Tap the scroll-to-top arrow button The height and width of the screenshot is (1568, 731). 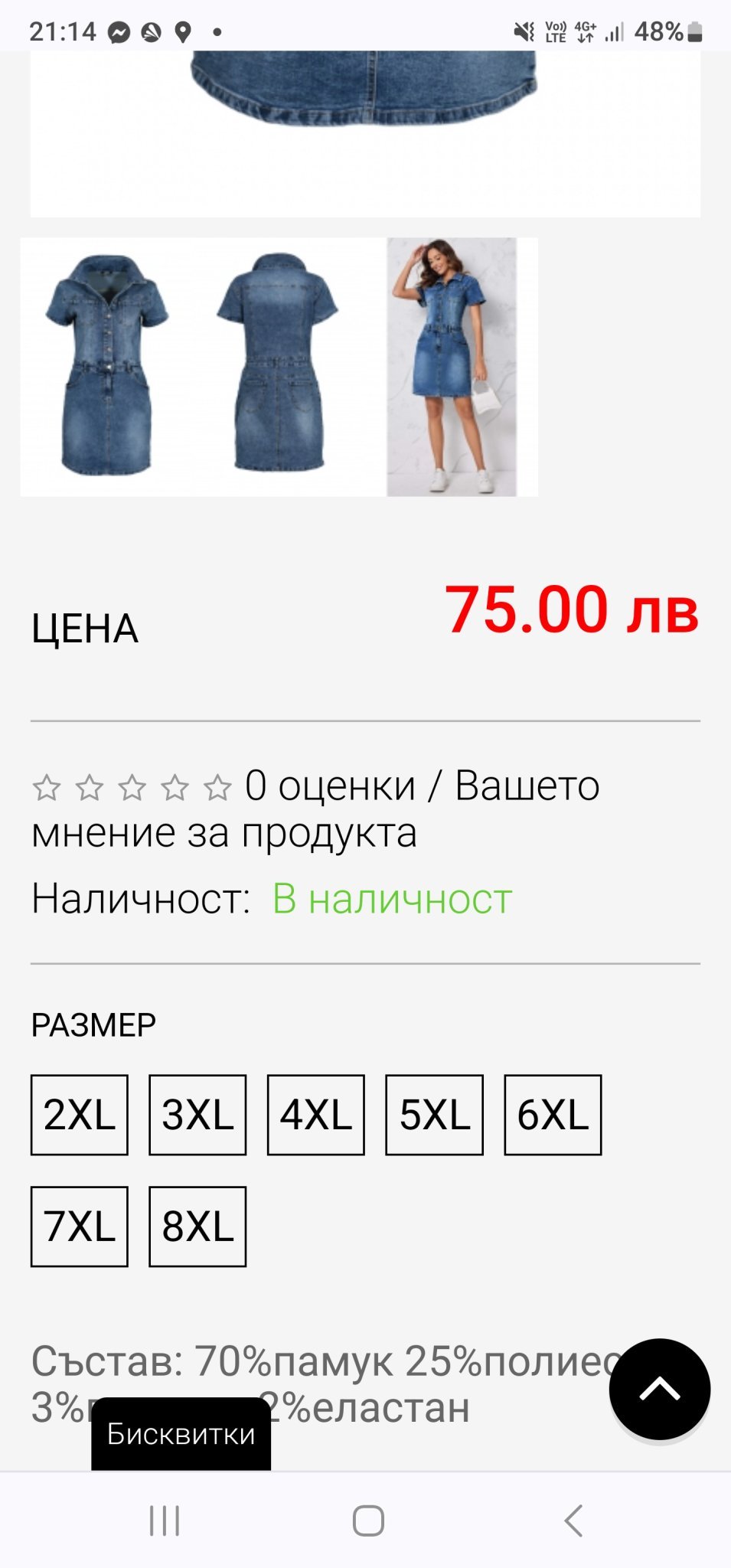tap(659, 1389)
